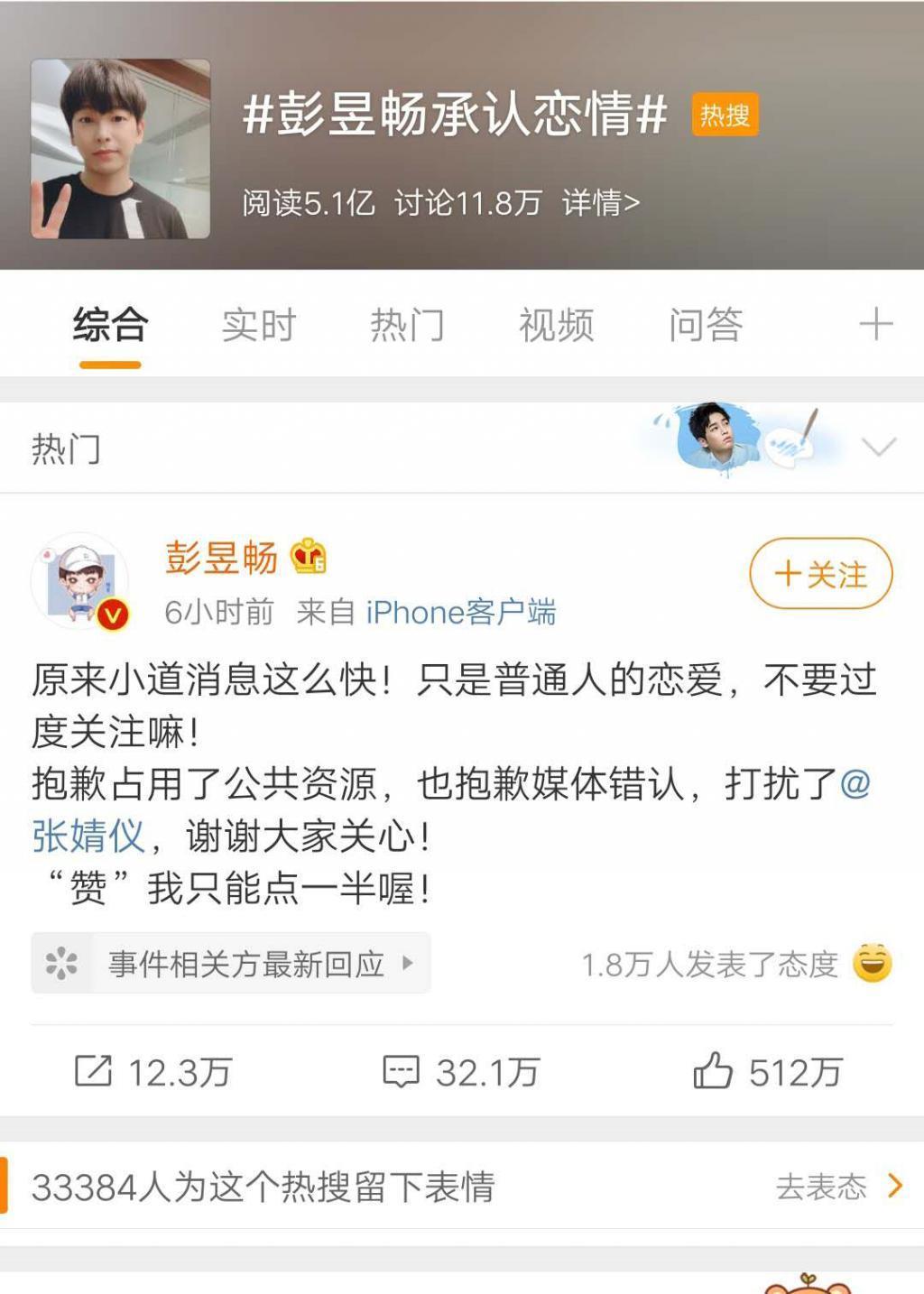The height and width of the screenshot is (1294, 924).
Task: Select the 热门 tab under the topic header
Action: pyautogui.click(x=409, y=327)
